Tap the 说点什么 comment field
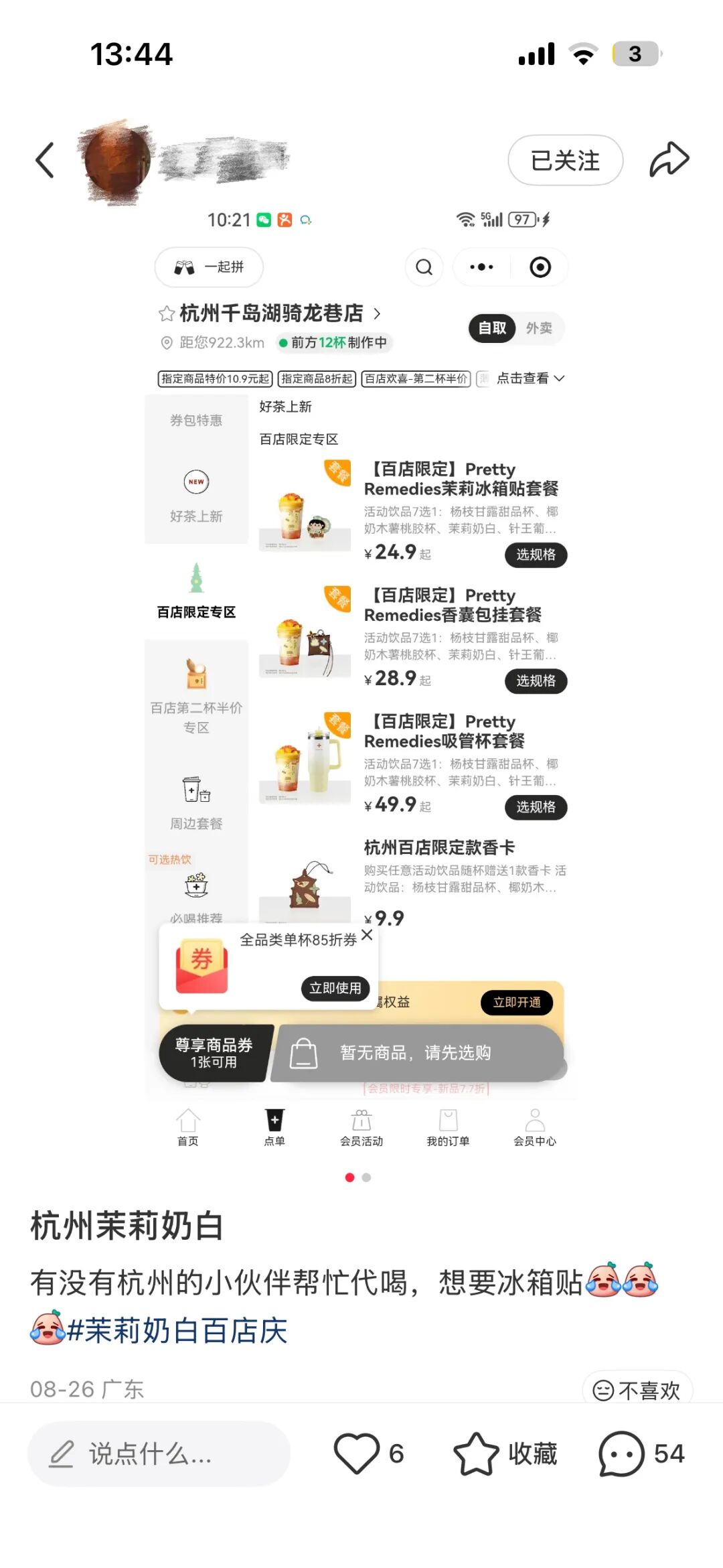This screenshot has width=723, height=1568. pyautogui.click(x=159, y=1454)
